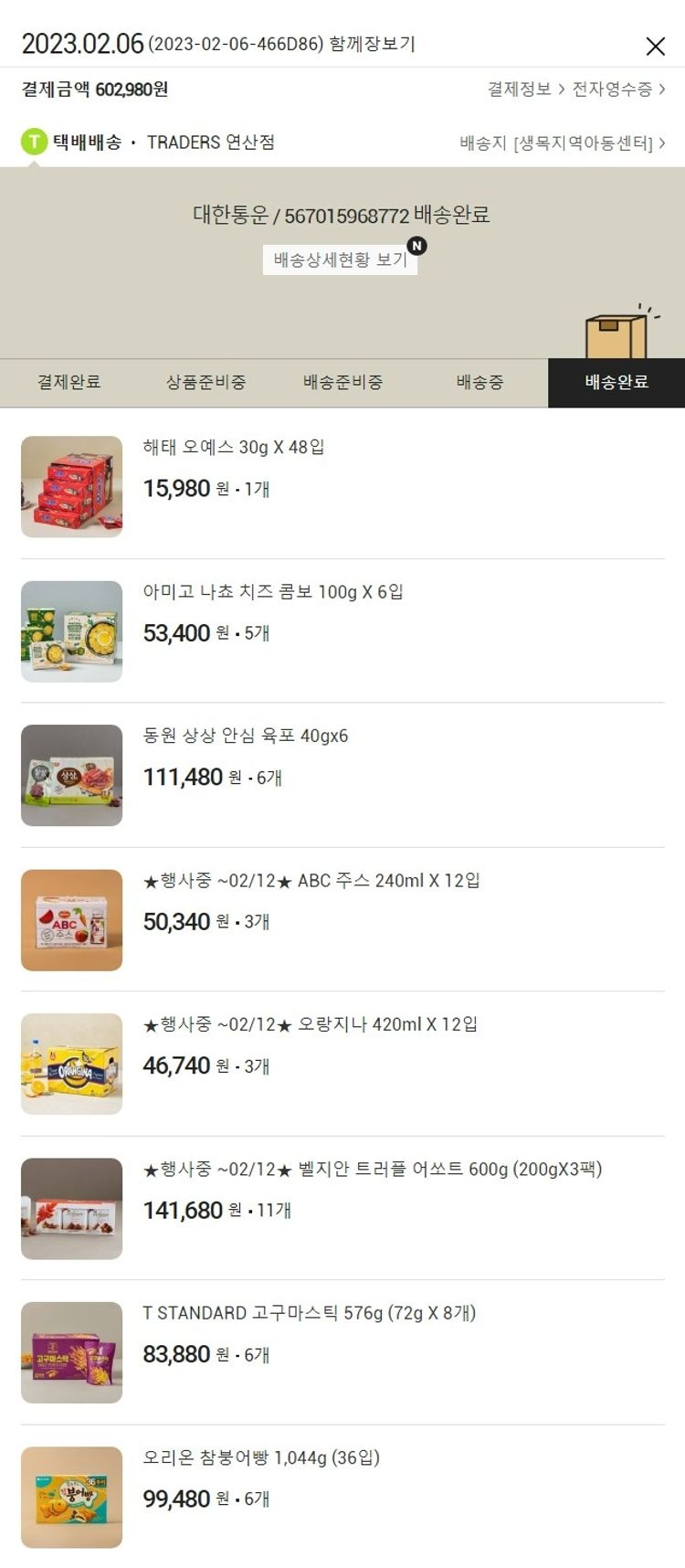Image resolution: width=685 pixels, height=1568 pixels.
Task: View the 전자영수증 electronic receipt
Action: (617, 89)
